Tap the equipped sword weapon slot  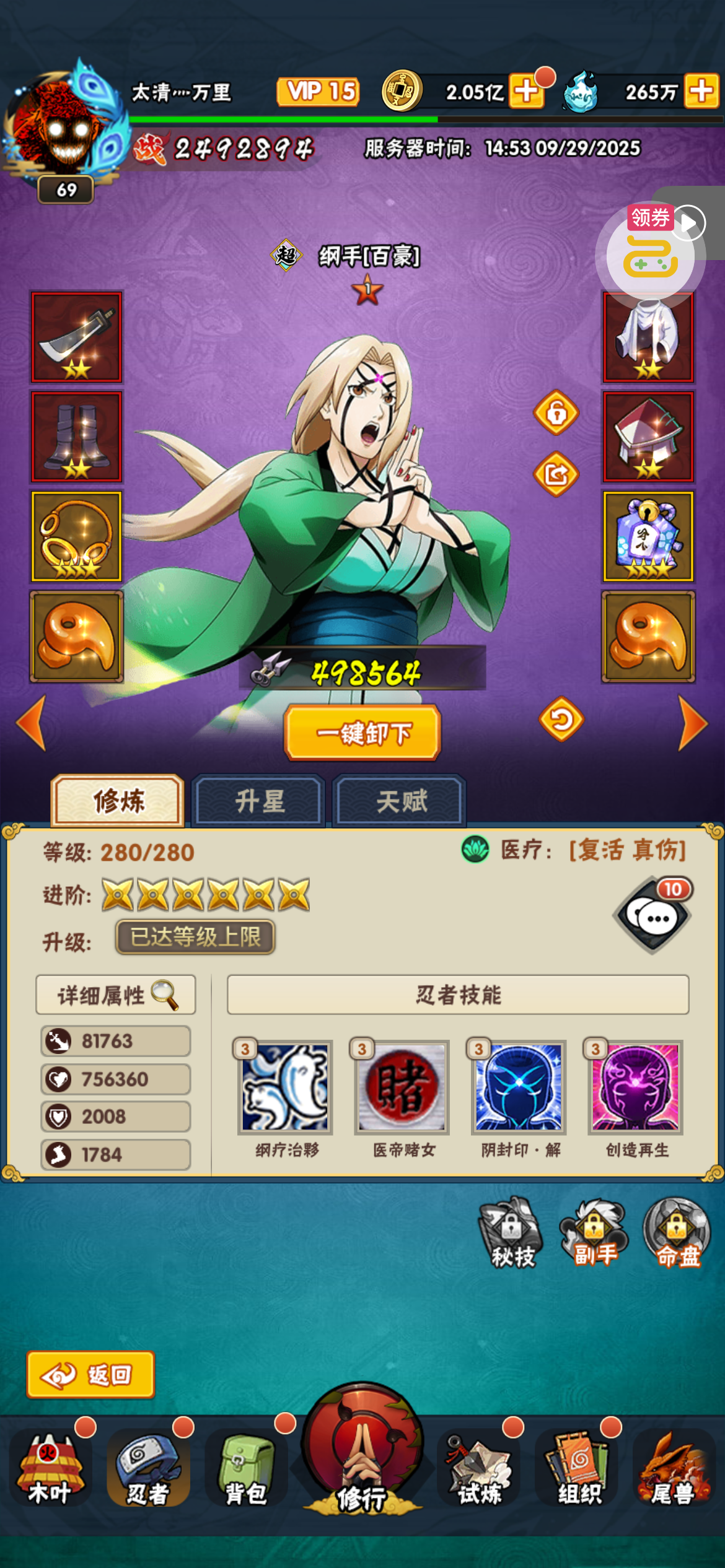pyautogui.click(x=77, y=337)
